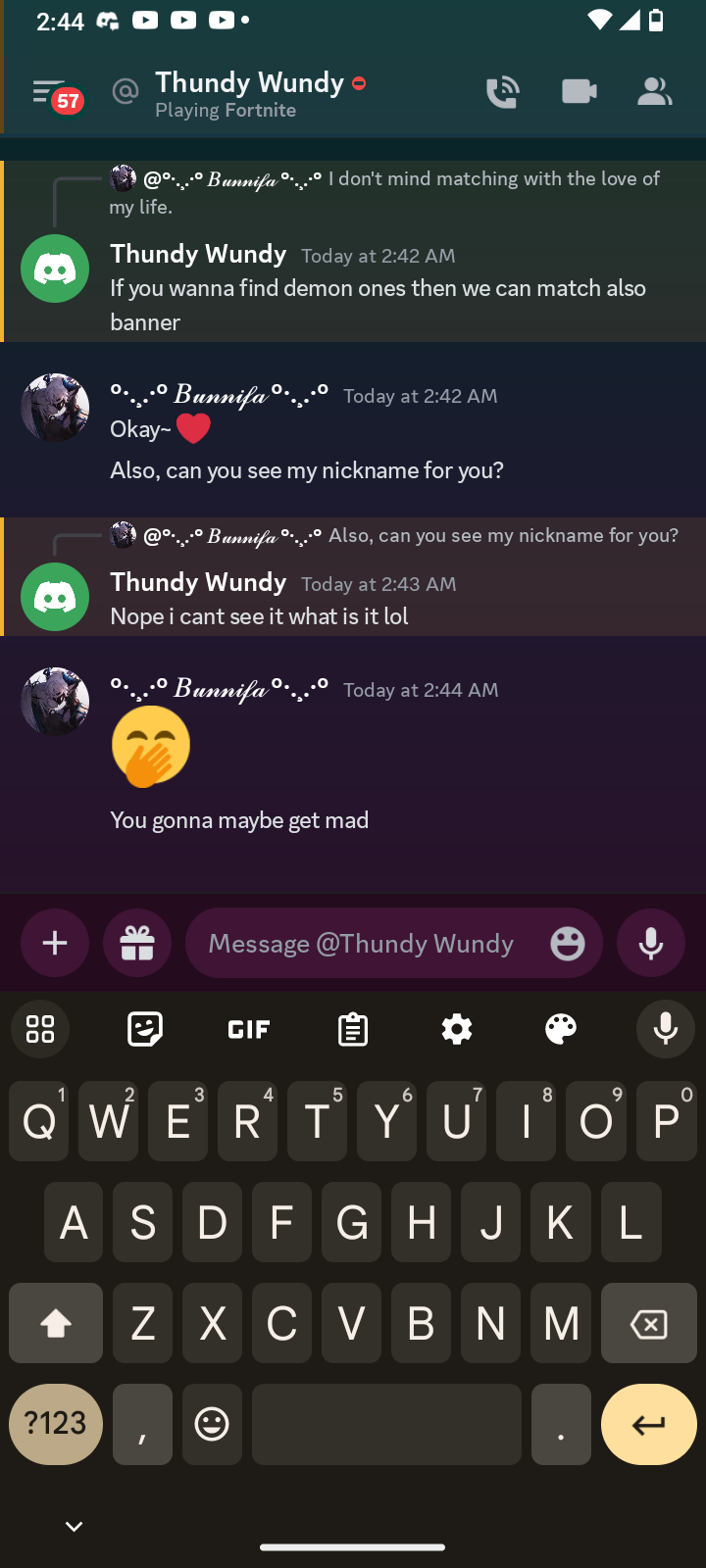Viewport: 706px width, 1568px height.
Task: Open Thundy Wundy's avatar on the 2:43 AM message
Action: 55,597
